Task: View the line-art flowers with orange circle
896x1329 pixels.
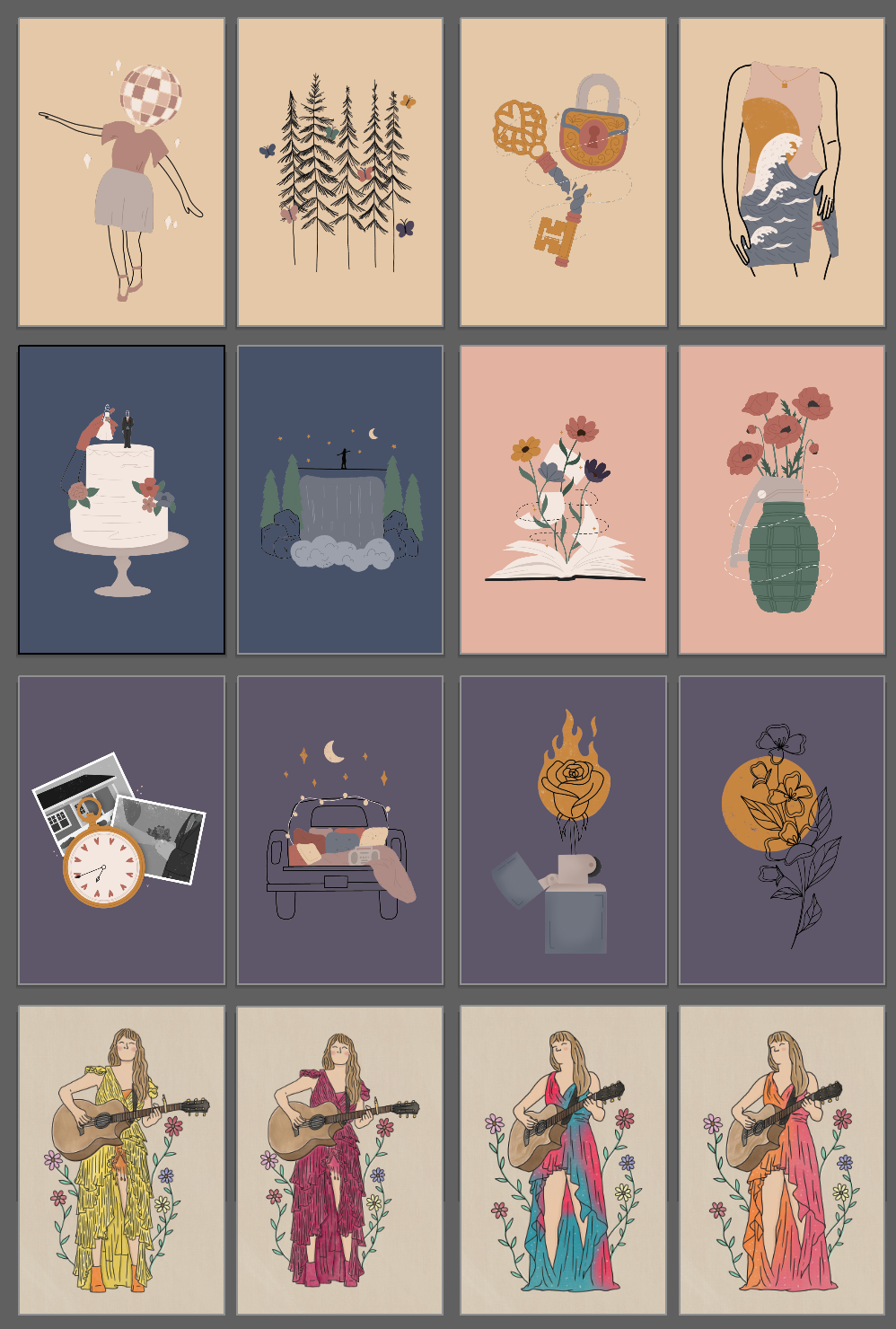Action: 782,831
